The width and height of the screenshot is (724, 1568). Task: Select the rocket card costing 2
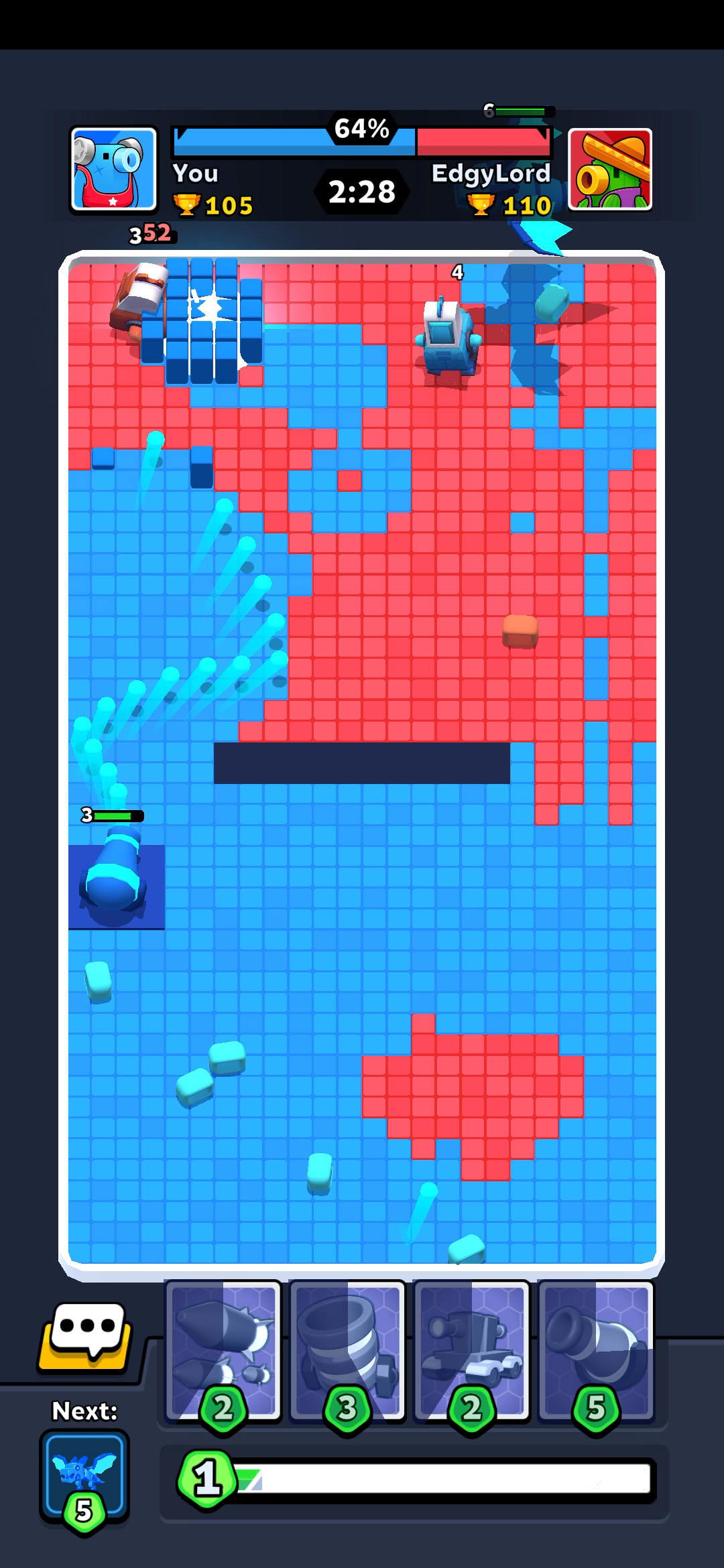(223, 1350)
